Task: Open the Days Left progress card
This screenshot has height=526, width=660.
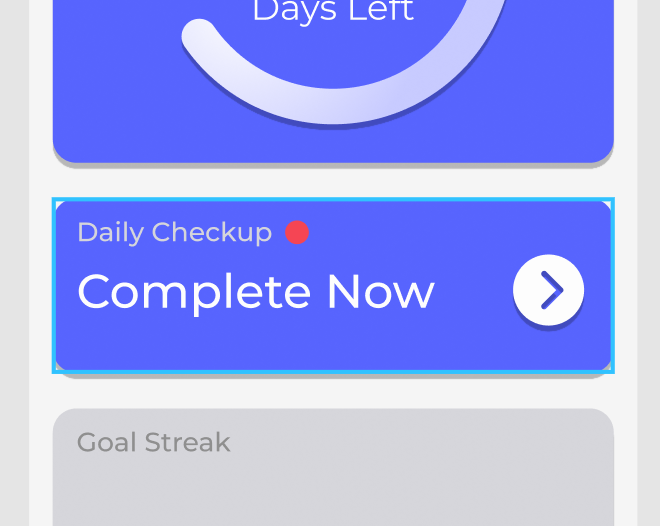Action: click(333, 81)
